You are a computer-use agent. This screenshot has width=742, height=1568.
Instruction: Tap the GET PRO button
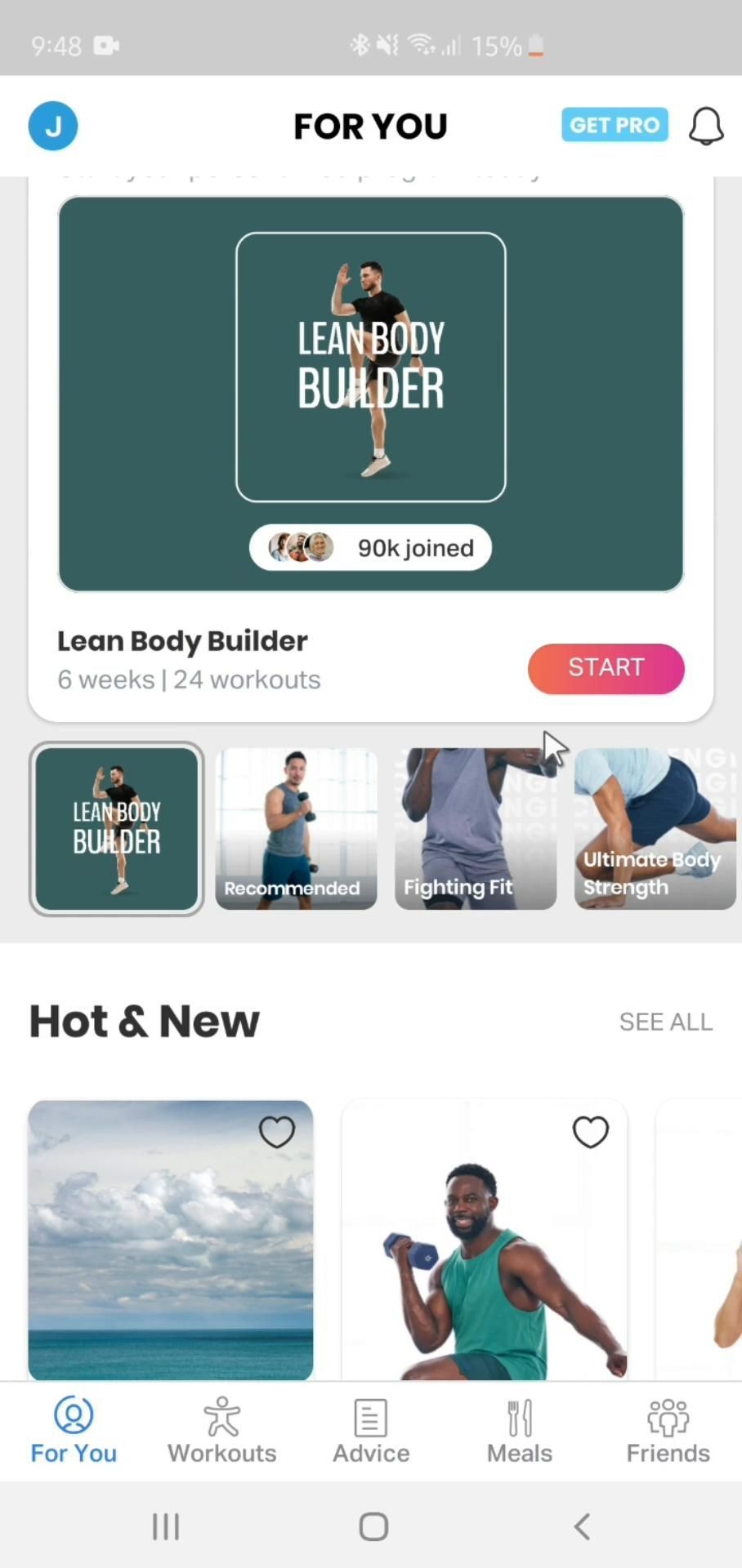pyautogui.click(x=615, y=125)
